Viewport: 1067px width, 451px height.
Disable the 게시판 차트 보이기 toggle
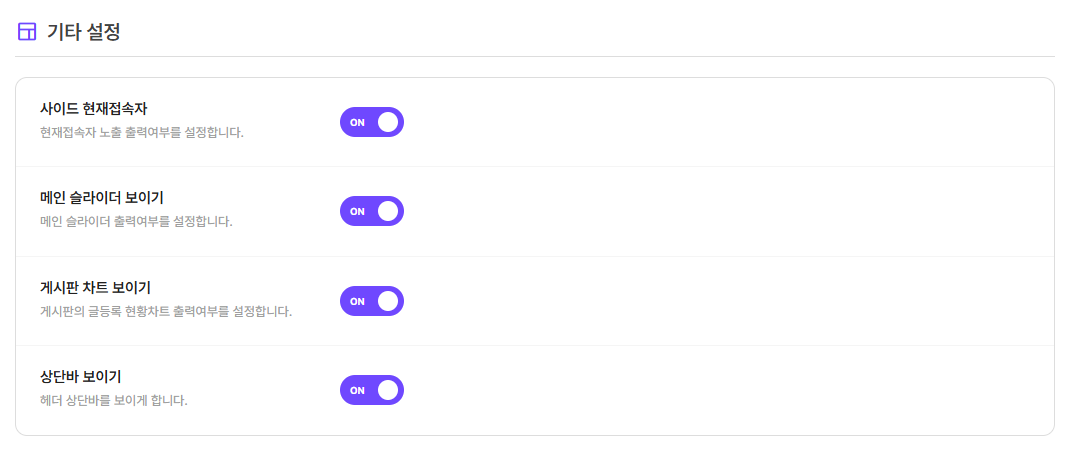coord(371,301)
